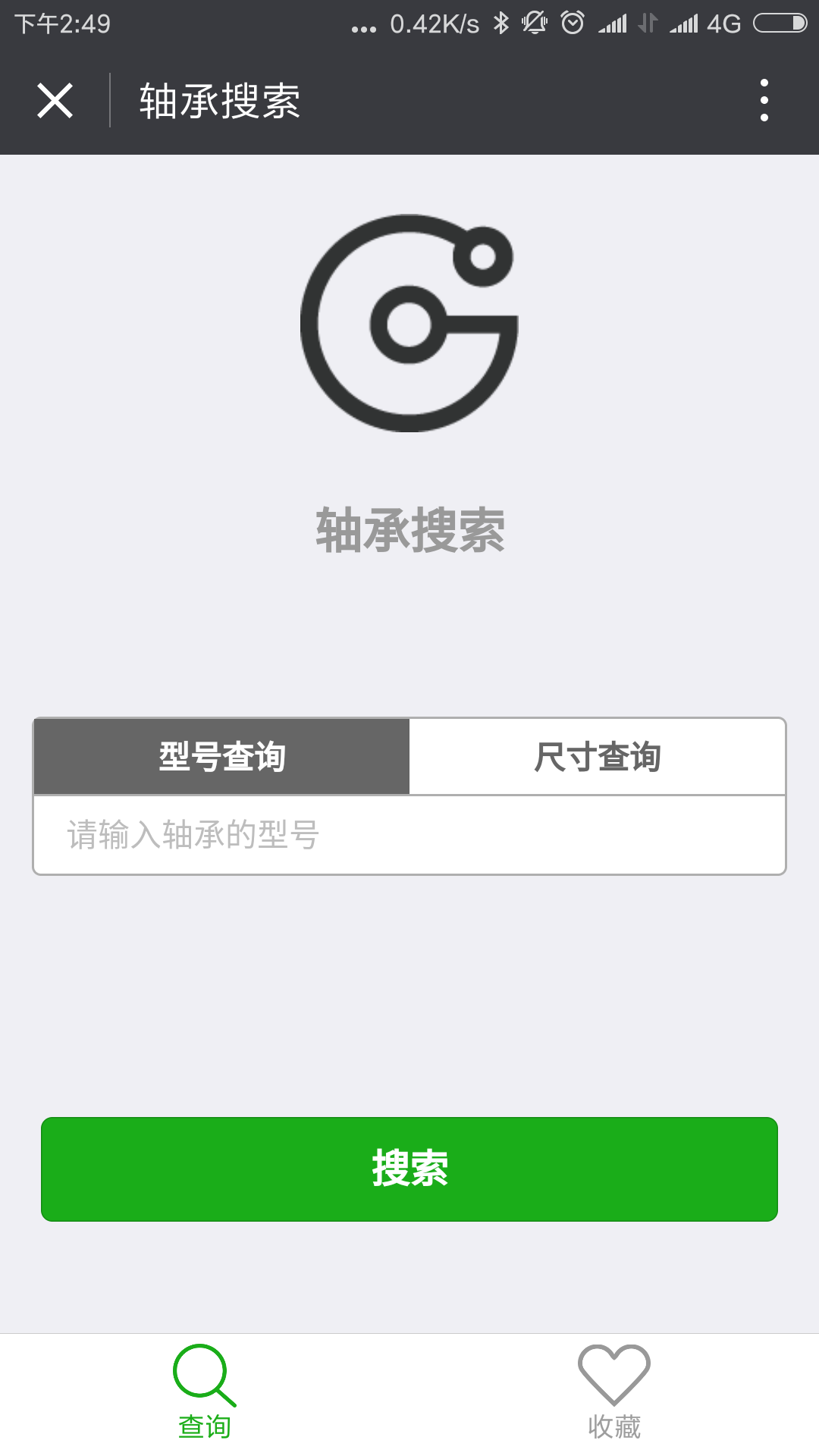The image size is (819, 1456).
Task: Switch to the 尺寸查询 tab
Action: [x=597, y=757]
